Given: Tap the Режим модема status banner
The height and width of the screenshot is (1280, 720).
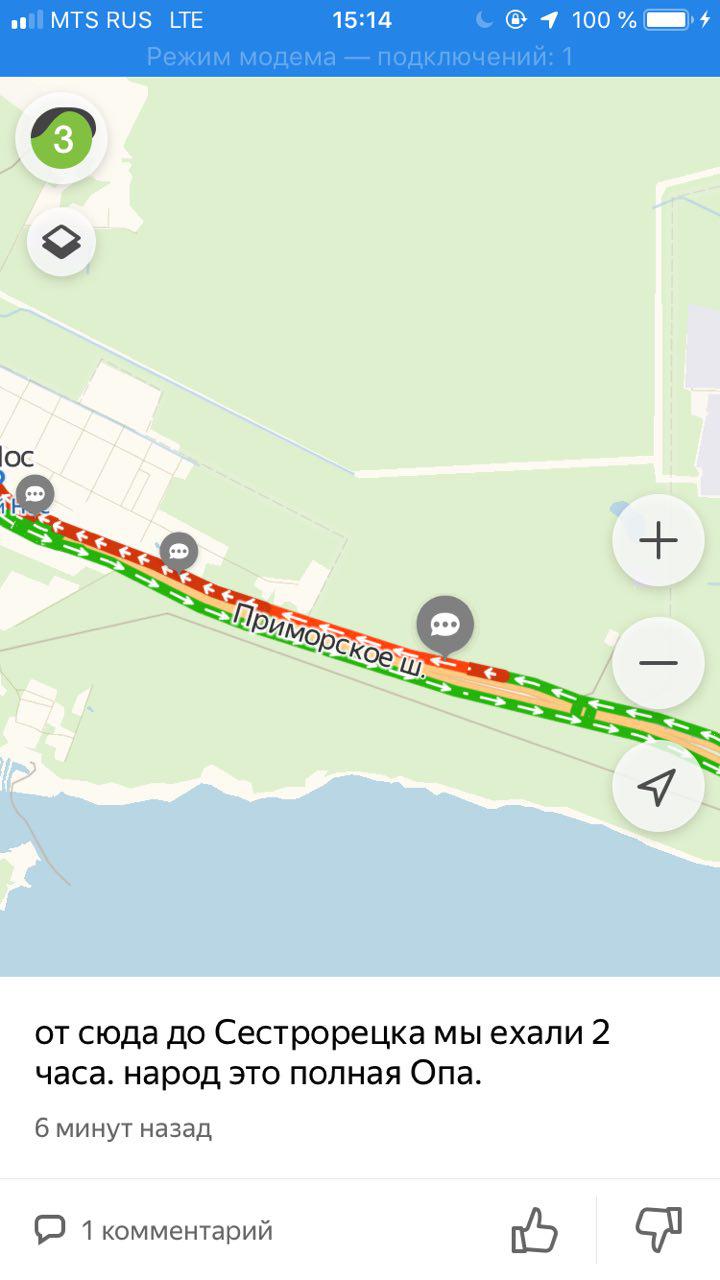Looking at the screenshot, I should (360, 56).
